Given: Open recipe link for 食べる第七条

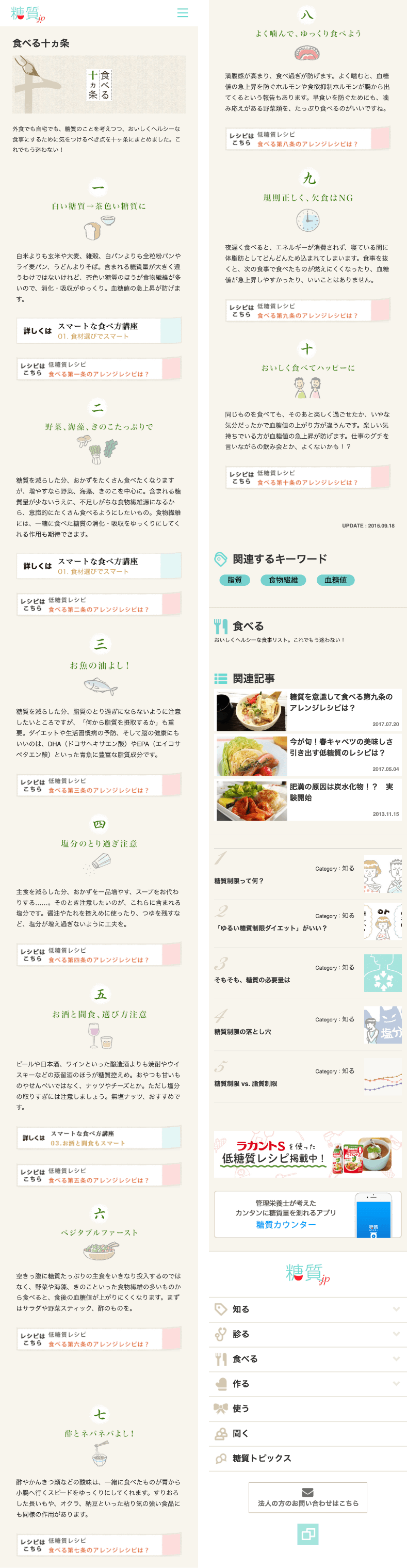Looking at the screenshot, I should pyautogui.click(x=99, y=1545).
